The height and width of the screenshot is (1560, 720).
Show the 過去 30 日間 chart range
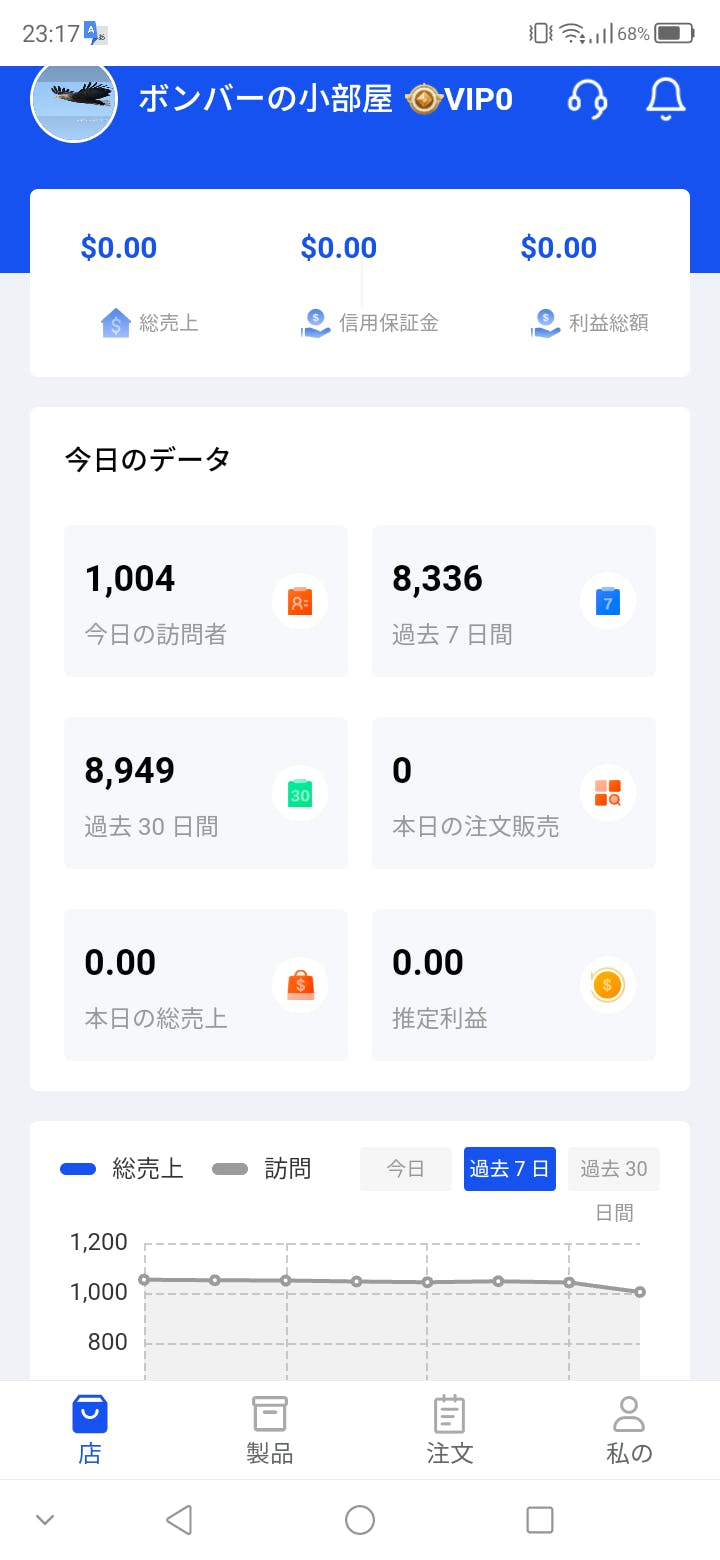(x=614, y=1169)
